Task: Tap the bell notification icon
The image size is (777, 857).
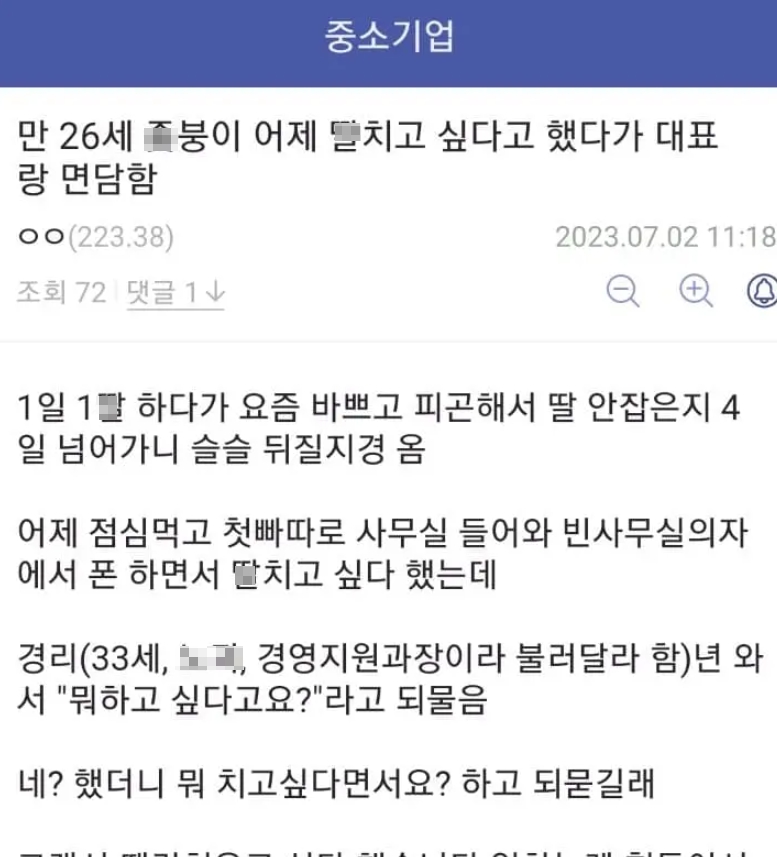Action: coord(762,291)
